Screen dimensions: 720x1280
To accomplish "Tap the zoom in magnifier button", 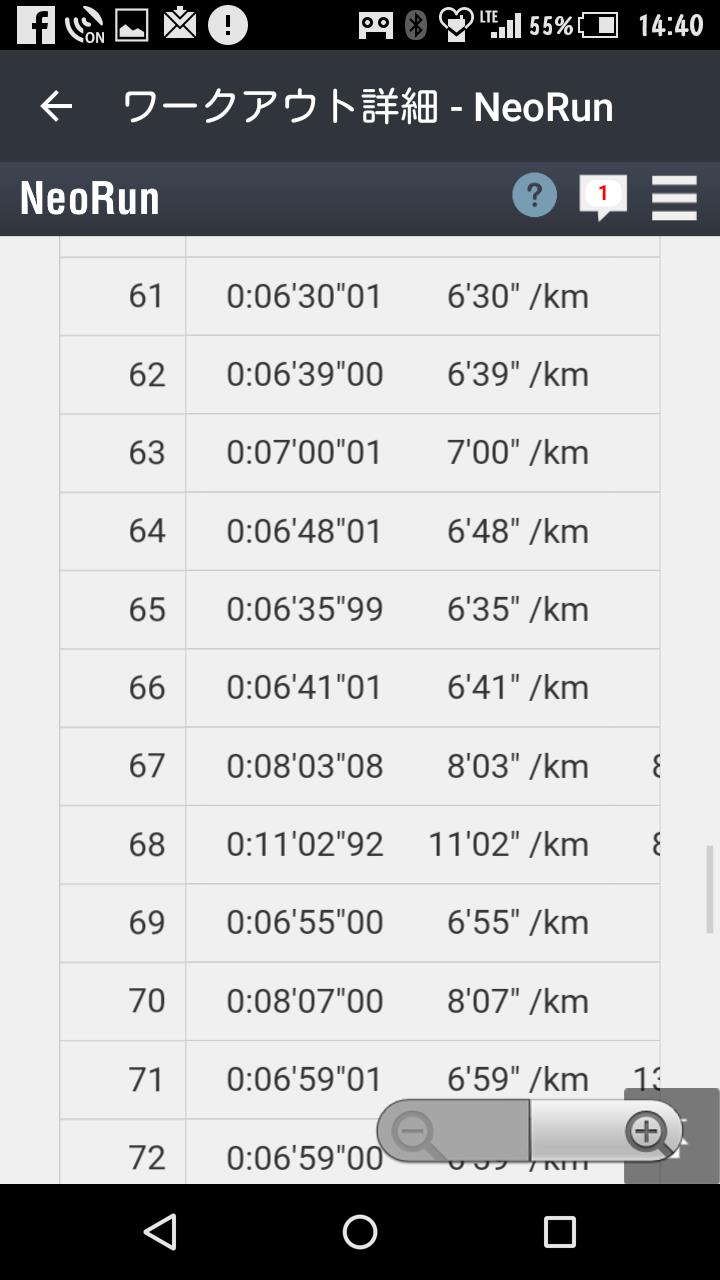I will (607, 1132).
